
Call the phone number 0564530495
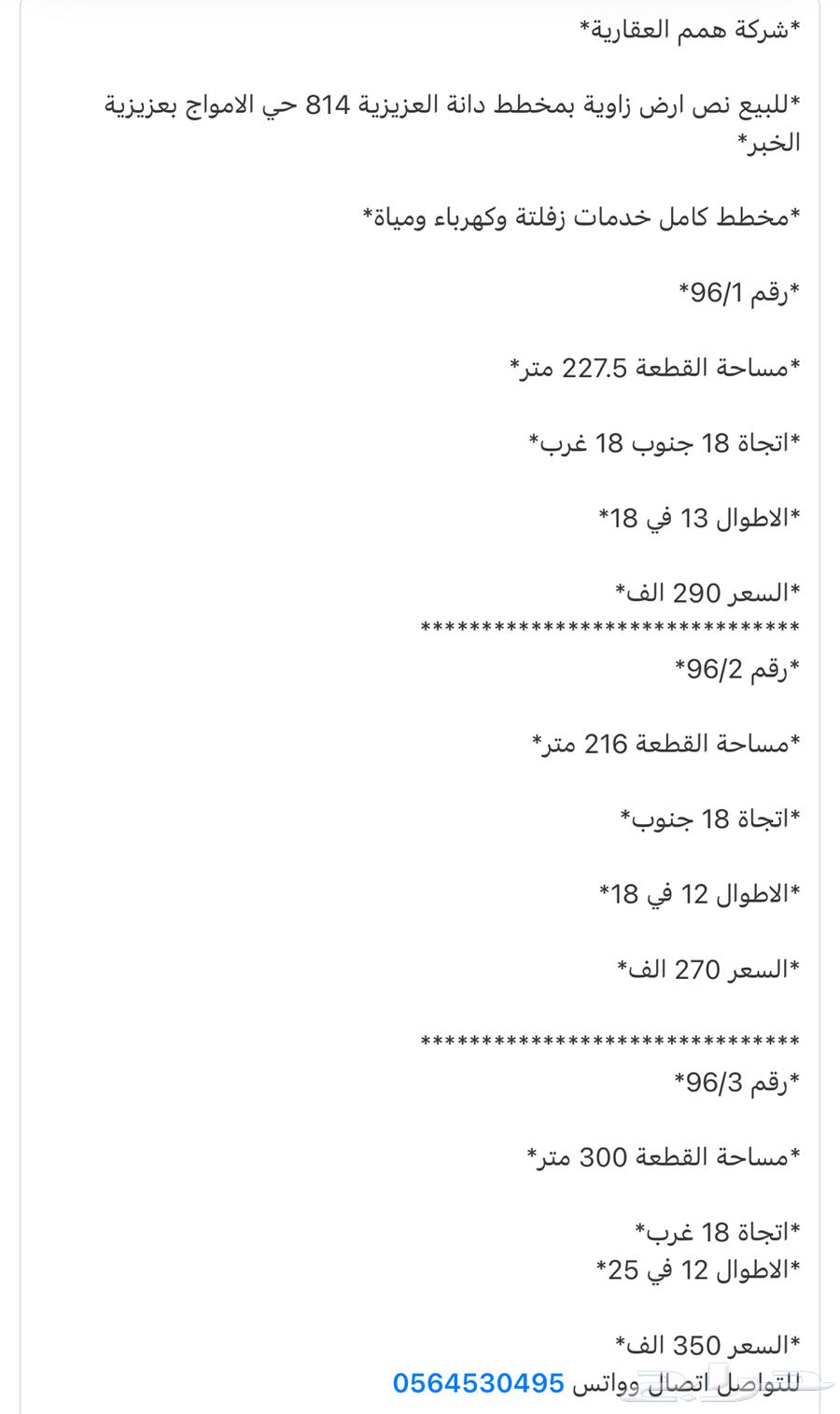click(478, 1383)
